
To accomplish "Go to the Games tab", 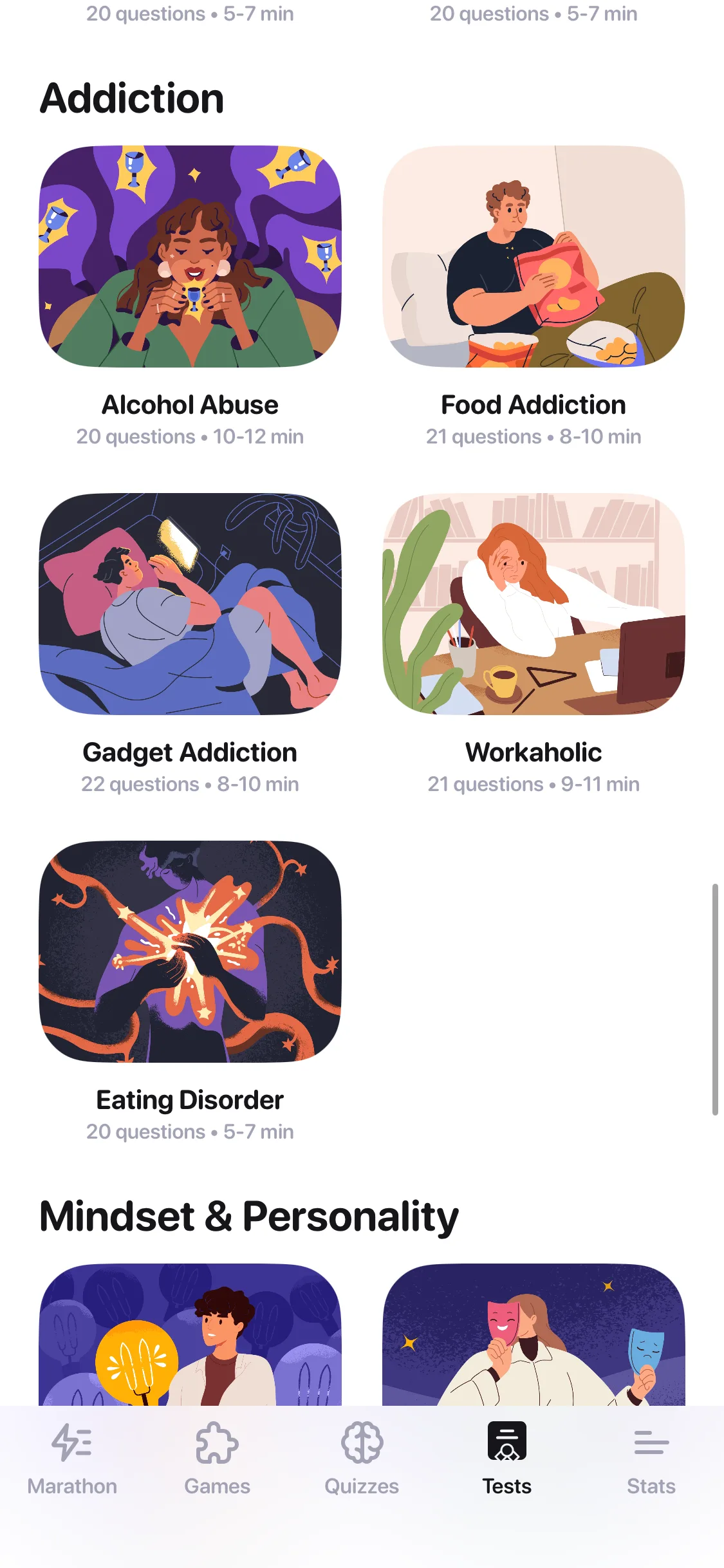I will [217, 1459].
